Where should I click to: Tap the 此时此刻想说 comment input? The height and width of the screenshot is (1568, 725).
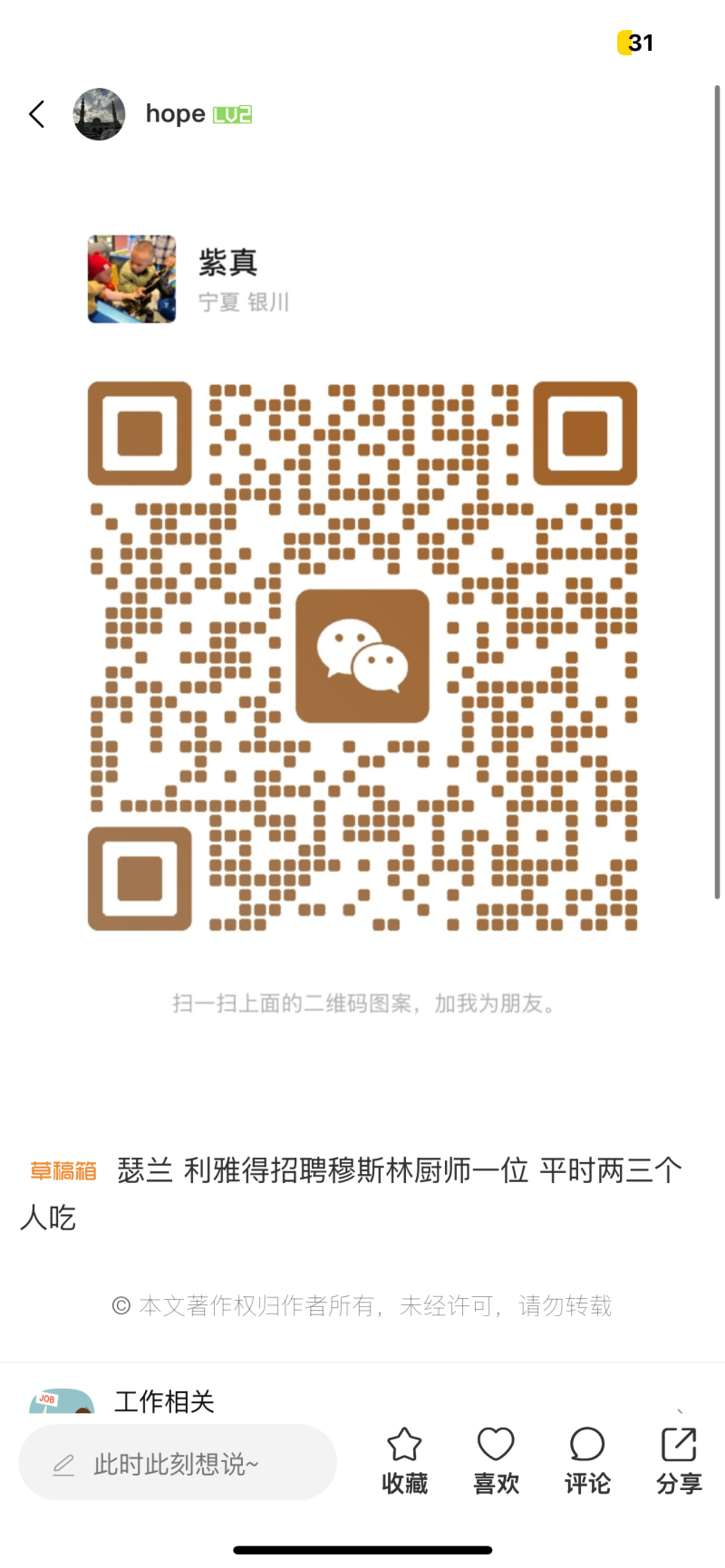pos(178,1464)
